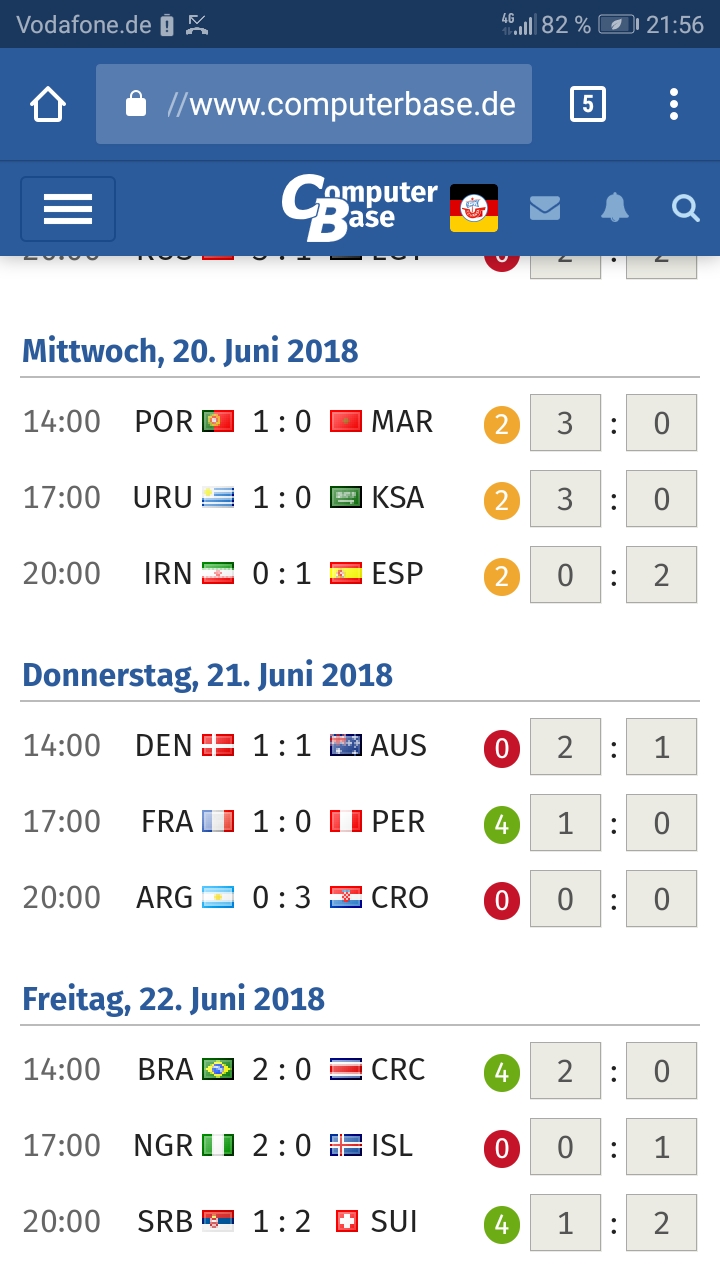
Task: Edit home score tip for BRA vs CRC
Action: pyautogui.click(x=565, y=1071)
